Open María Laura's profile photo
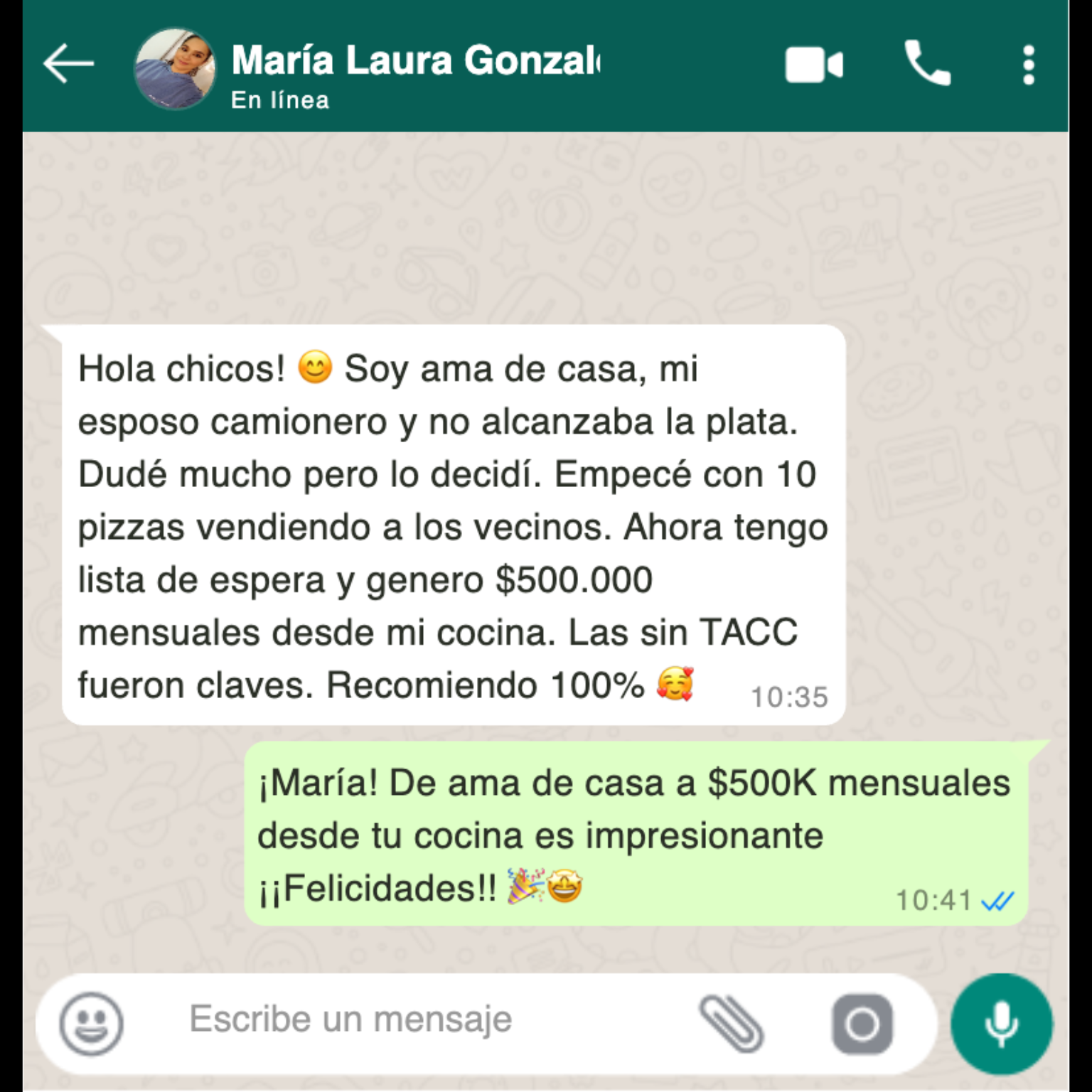Image resolution: width=1092 pixels, height=1092 pixels. [x=175, y=69]
